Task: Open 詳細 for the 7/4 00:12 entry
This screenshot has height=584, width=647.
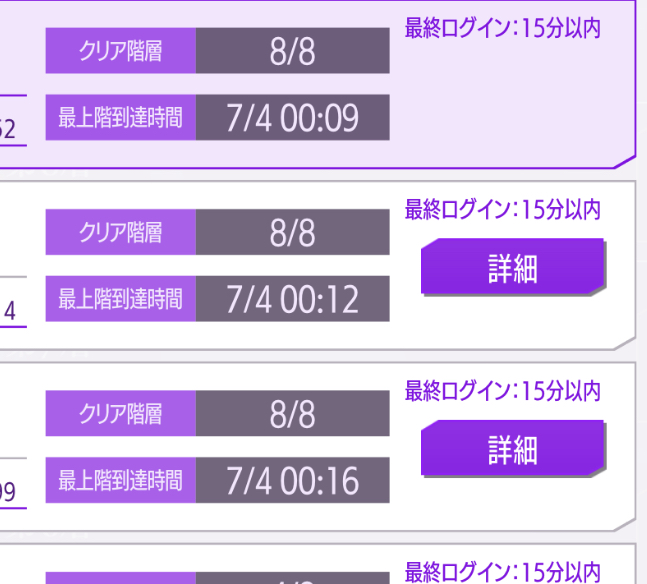Action: [513, 268]
